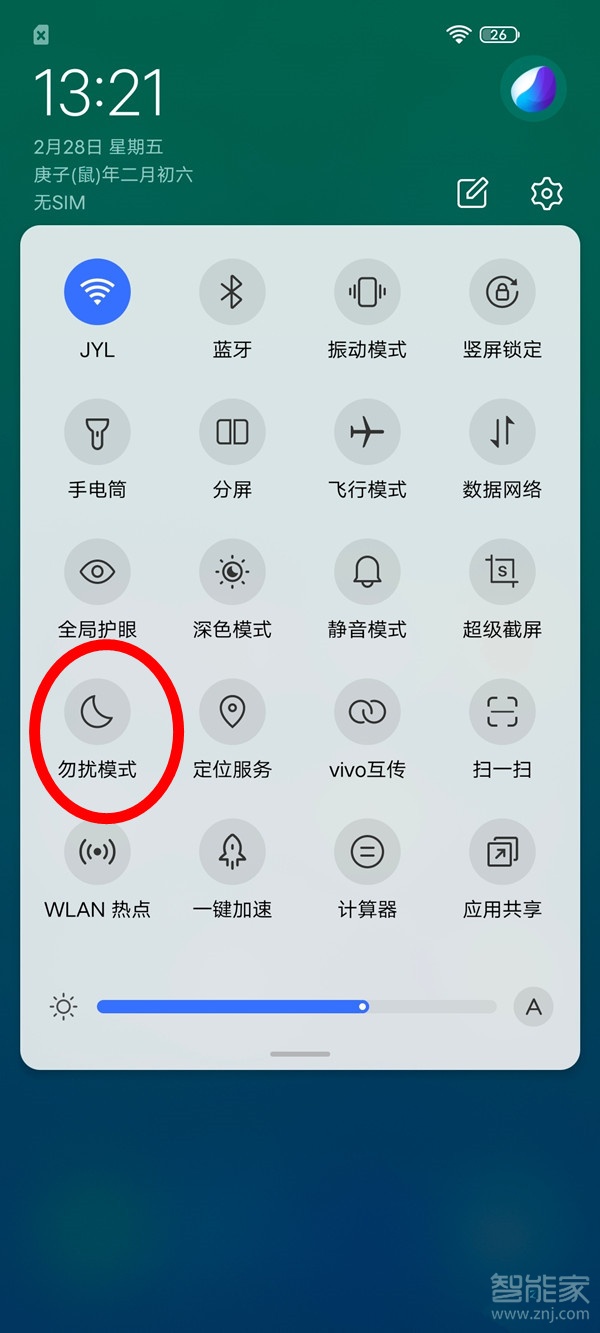Viewport: 600px width, 1333px height.
Task: Toggle vibration mode (振动模式)
Action: [367, 292]
